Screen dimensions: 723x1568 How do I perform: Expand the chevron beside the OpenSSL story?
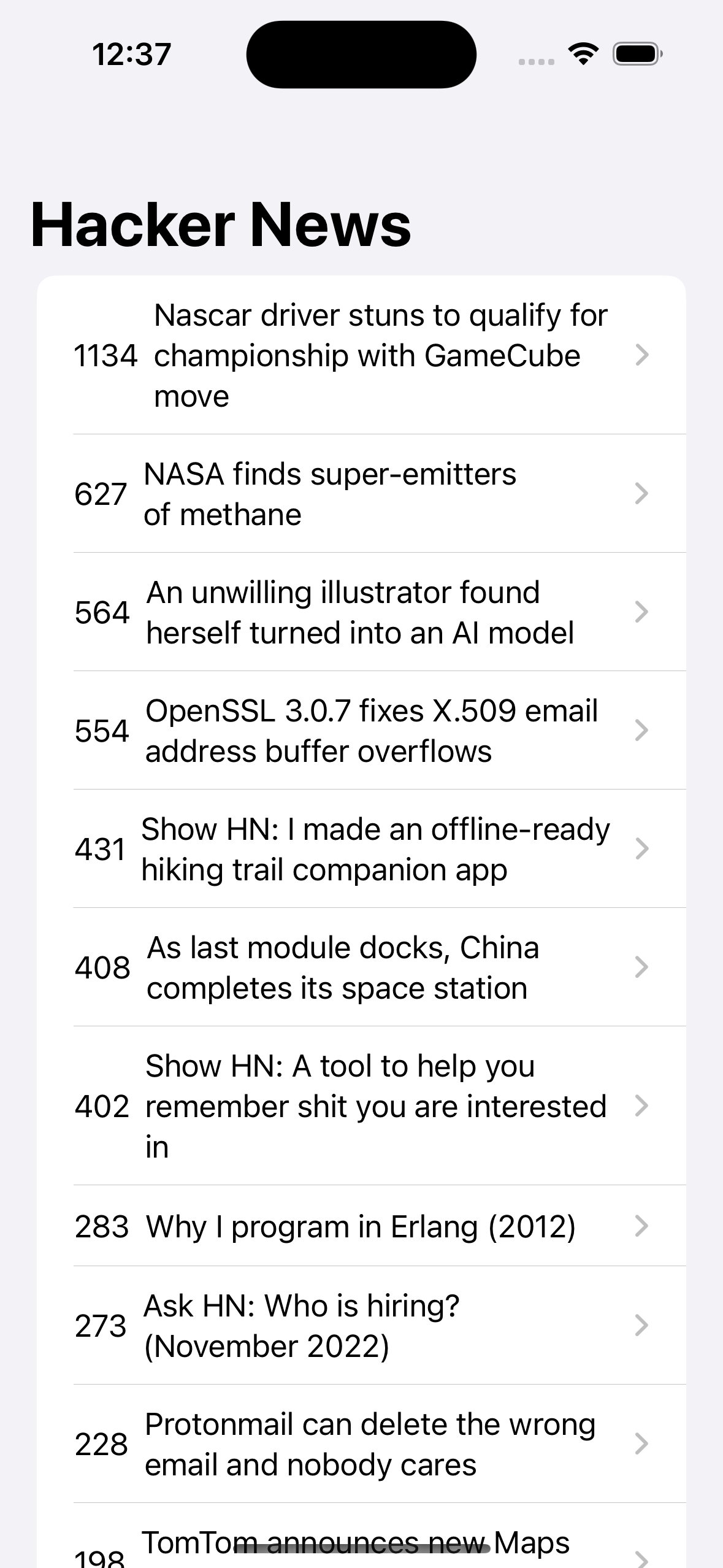641,730
